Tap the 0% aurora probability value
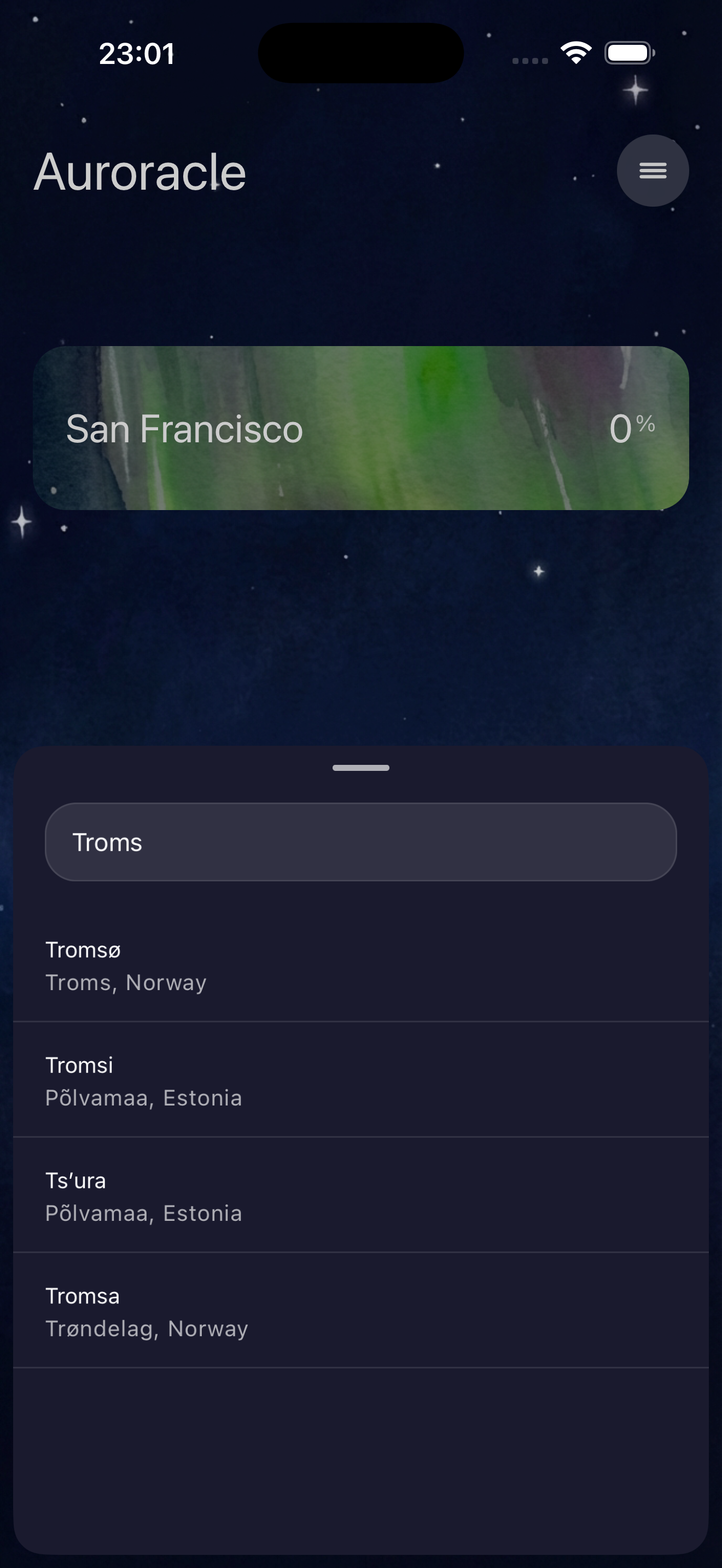Screen dimensions: 722x1568 (631, 428)
